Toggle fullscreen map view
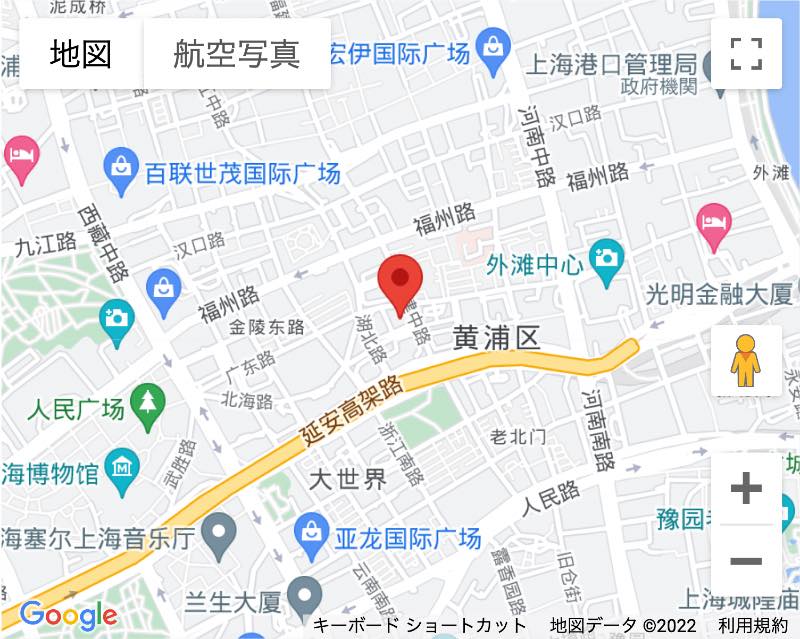Image resolution: width=800 pixels, height=639 pixels. click(x=746, y=54)
